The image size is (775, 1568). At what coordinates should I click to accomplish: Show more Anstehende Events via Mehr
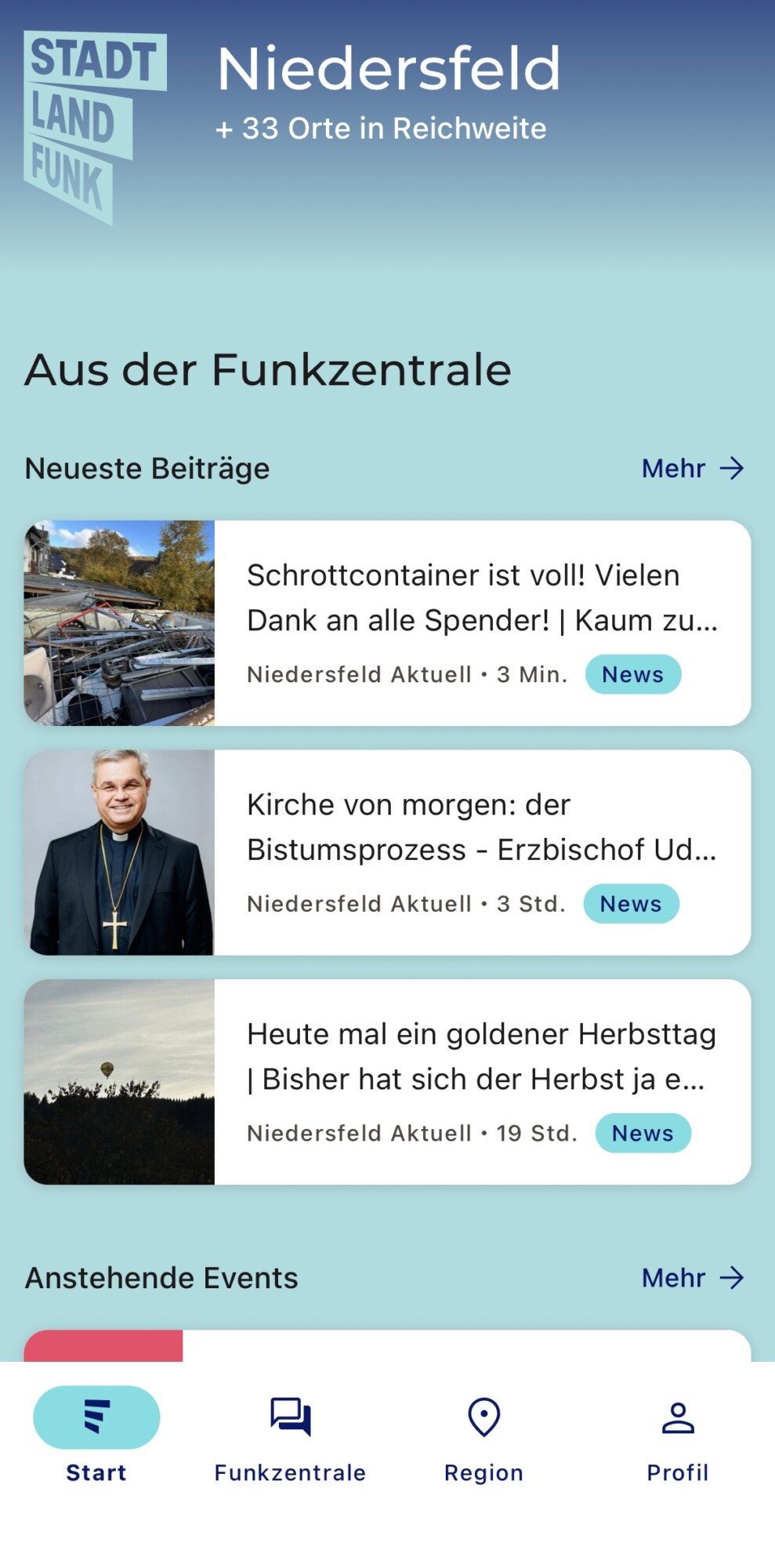pos(692,1279)
